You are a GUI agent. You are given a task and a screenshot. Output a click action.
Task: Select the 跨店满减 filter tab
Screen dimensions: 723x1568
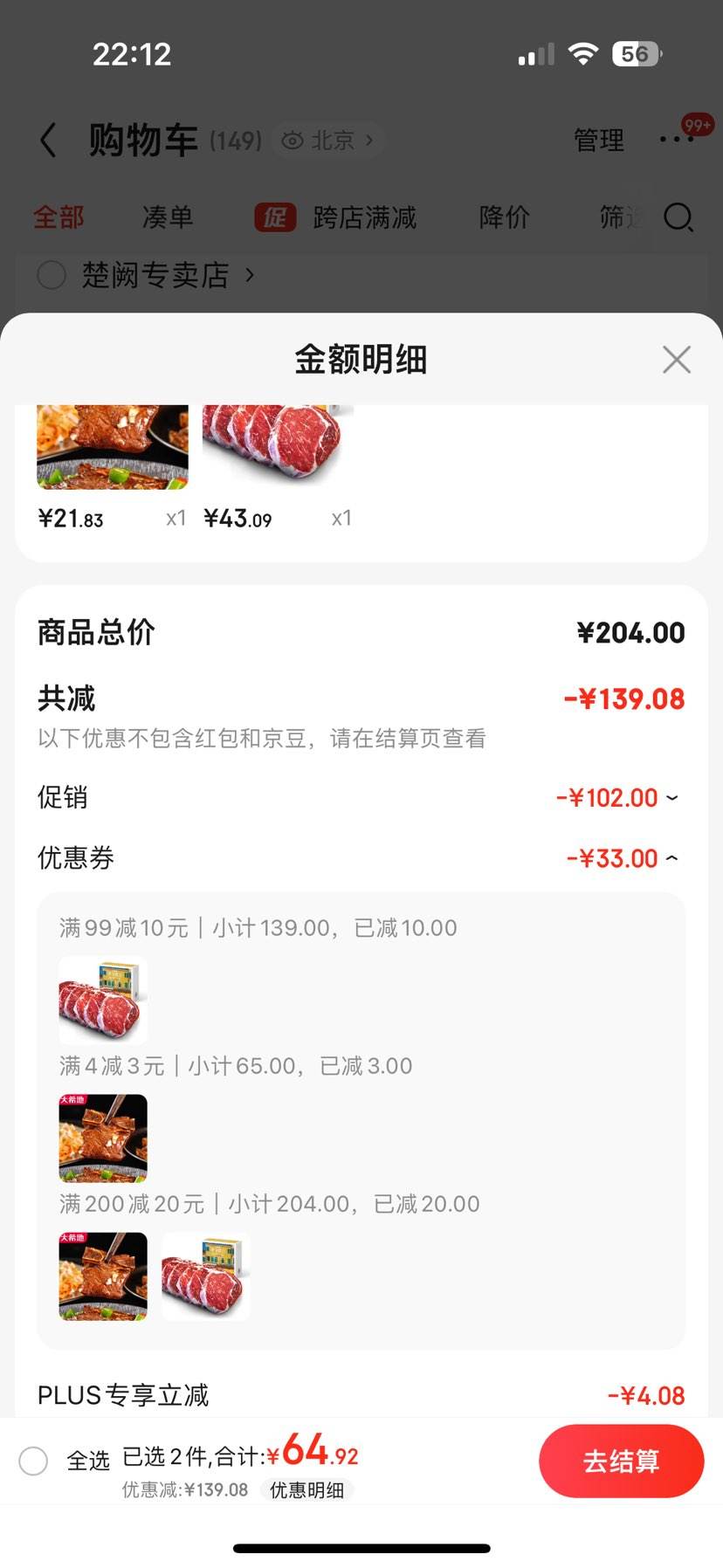click(x=362, y=218)
